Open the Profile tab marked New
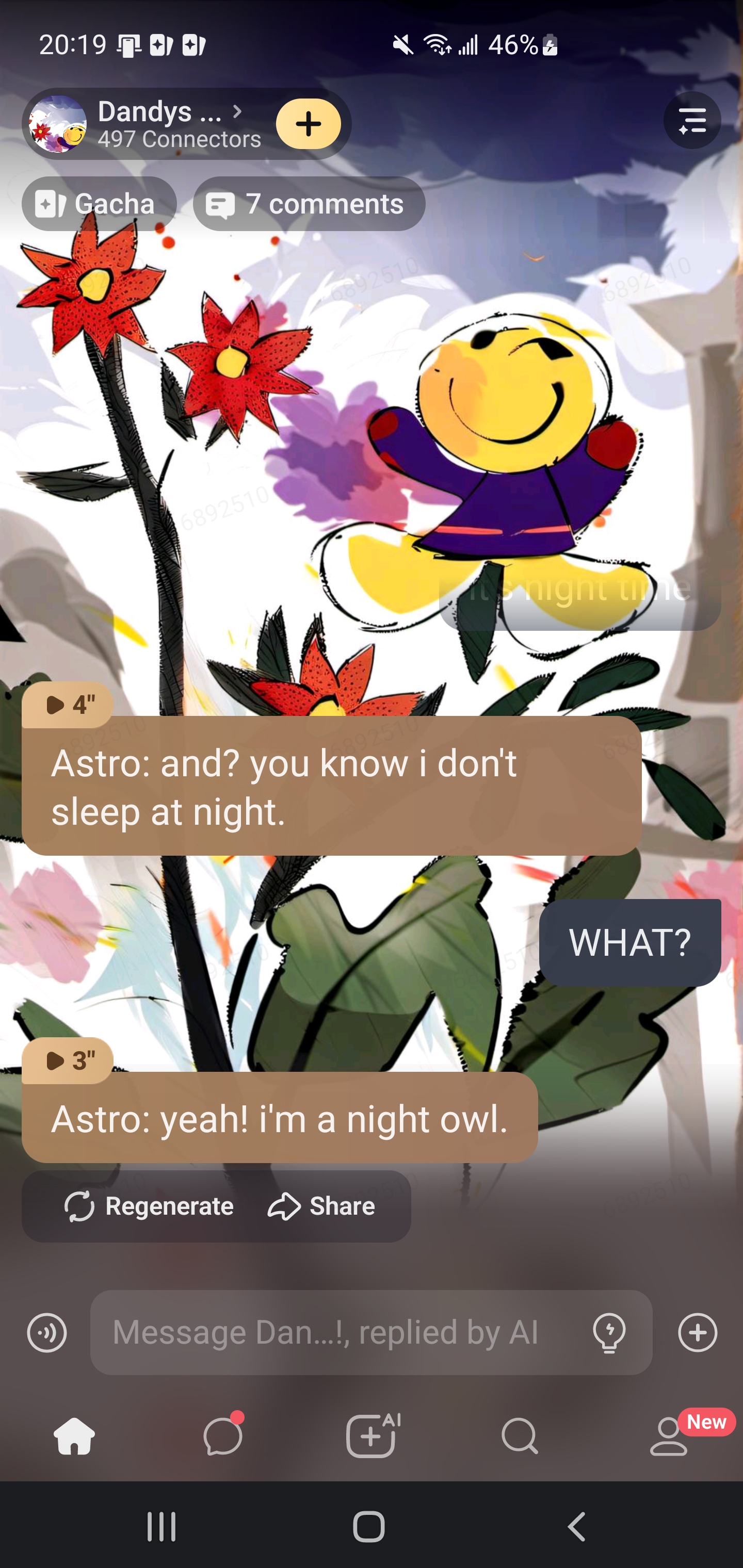Viewport: 743px width, 1568px height. point(669,1436)
